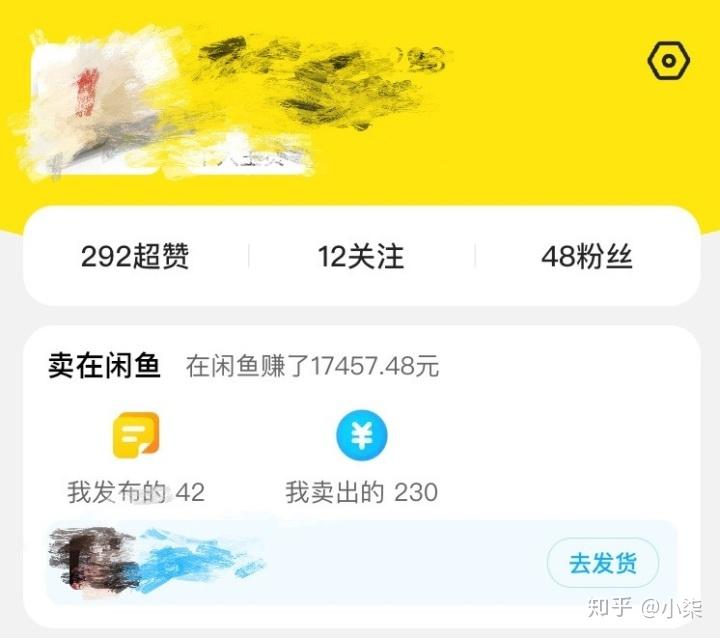Tap the 去发货 button
Viewport: 720px width, 638px height.
(603, 563)
